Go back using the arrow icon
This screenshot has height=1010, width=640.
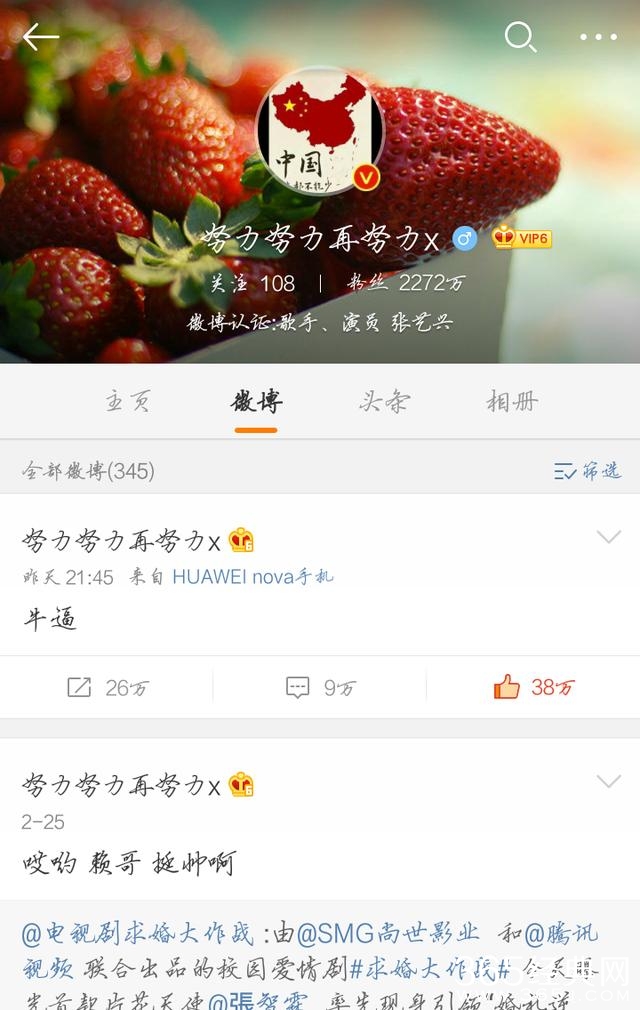pyautogui.click(x=41, y=37)
